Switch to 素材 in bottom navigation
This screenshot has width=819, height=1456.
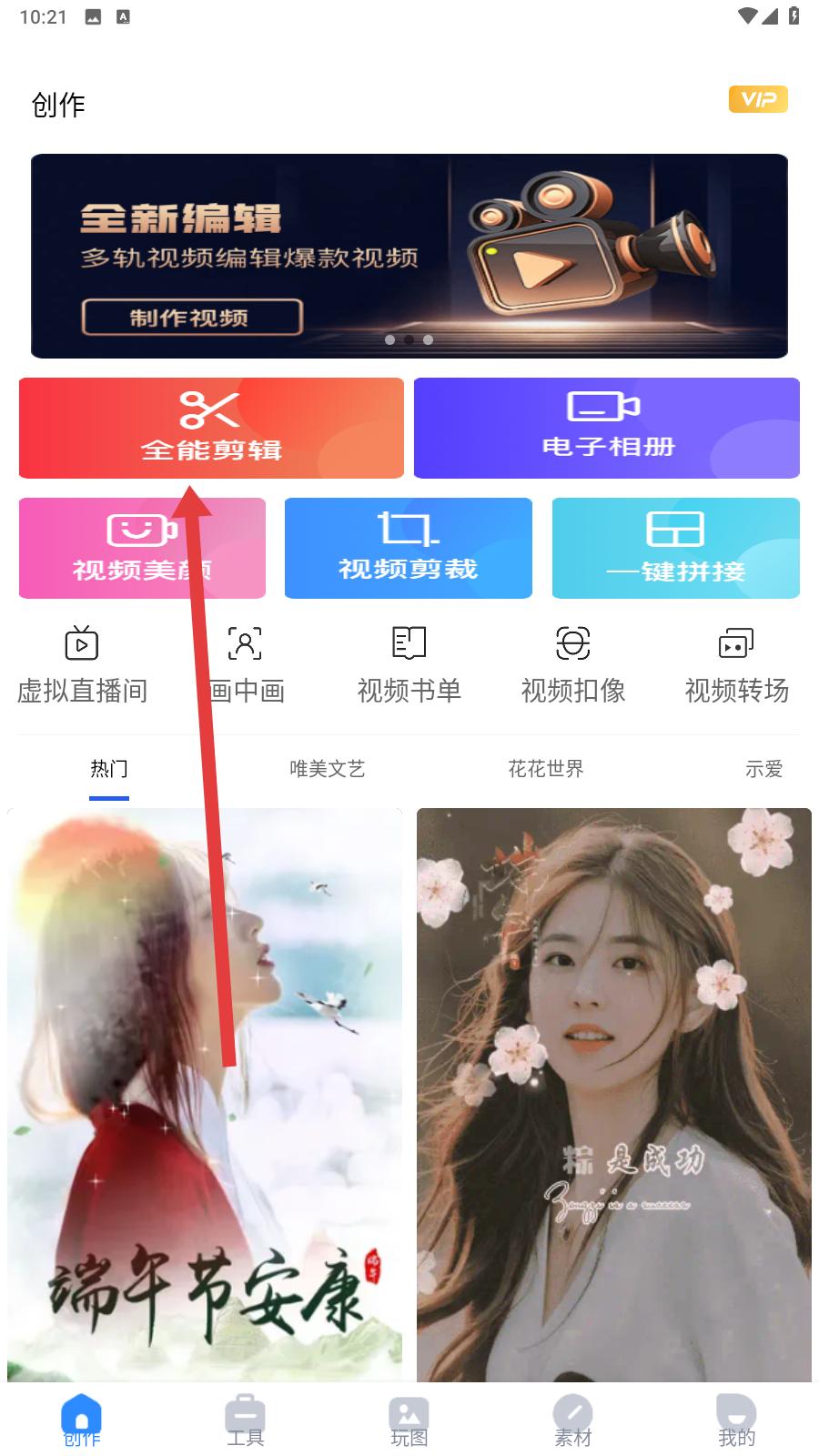(572, 1421)
